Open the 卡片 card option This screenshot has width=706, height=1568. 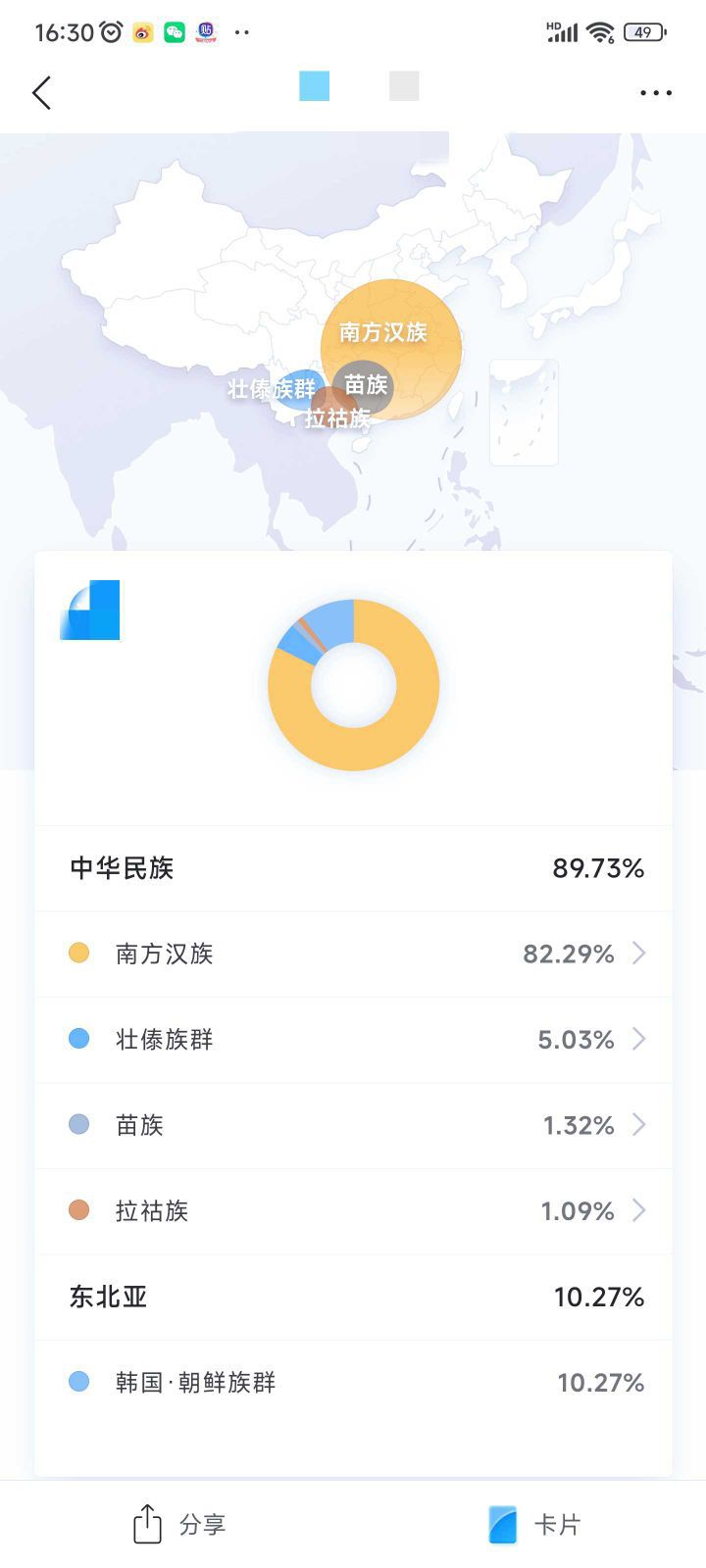click(x=534, y=1524)
